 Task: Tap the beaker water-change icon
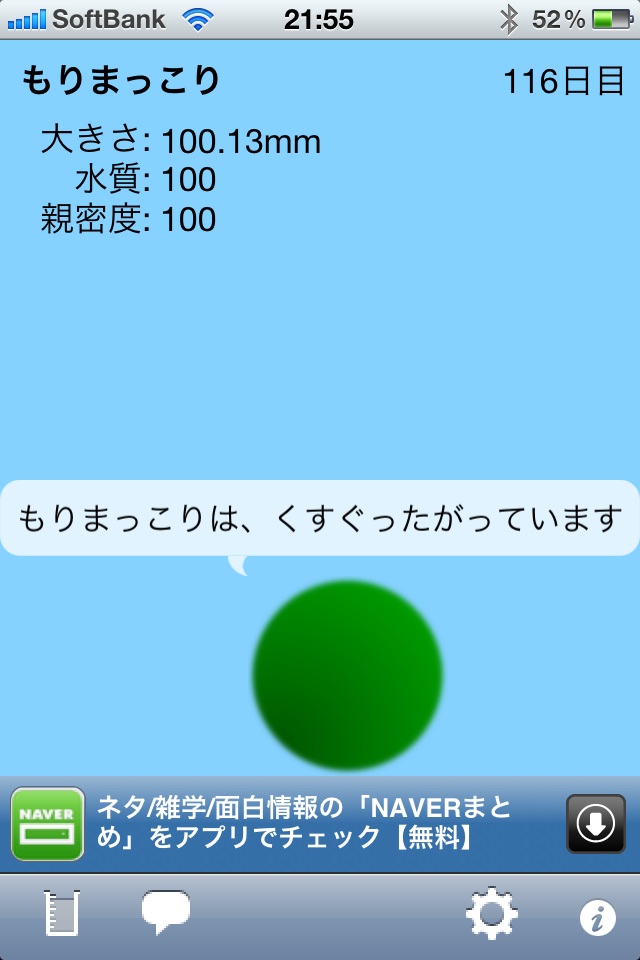pos(61,913)
